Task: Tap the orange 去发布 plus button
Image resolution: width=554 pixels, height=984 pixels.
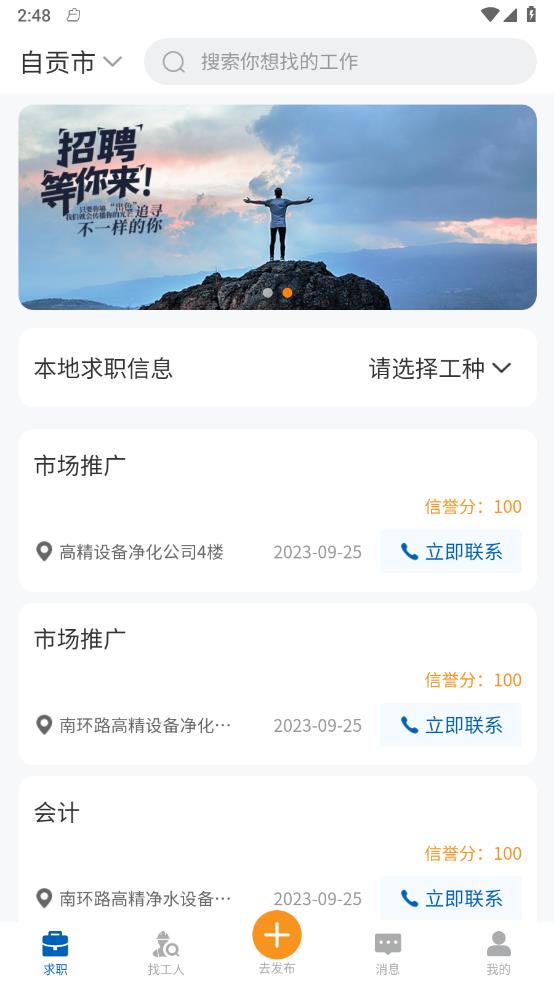Action: point(277,935)
